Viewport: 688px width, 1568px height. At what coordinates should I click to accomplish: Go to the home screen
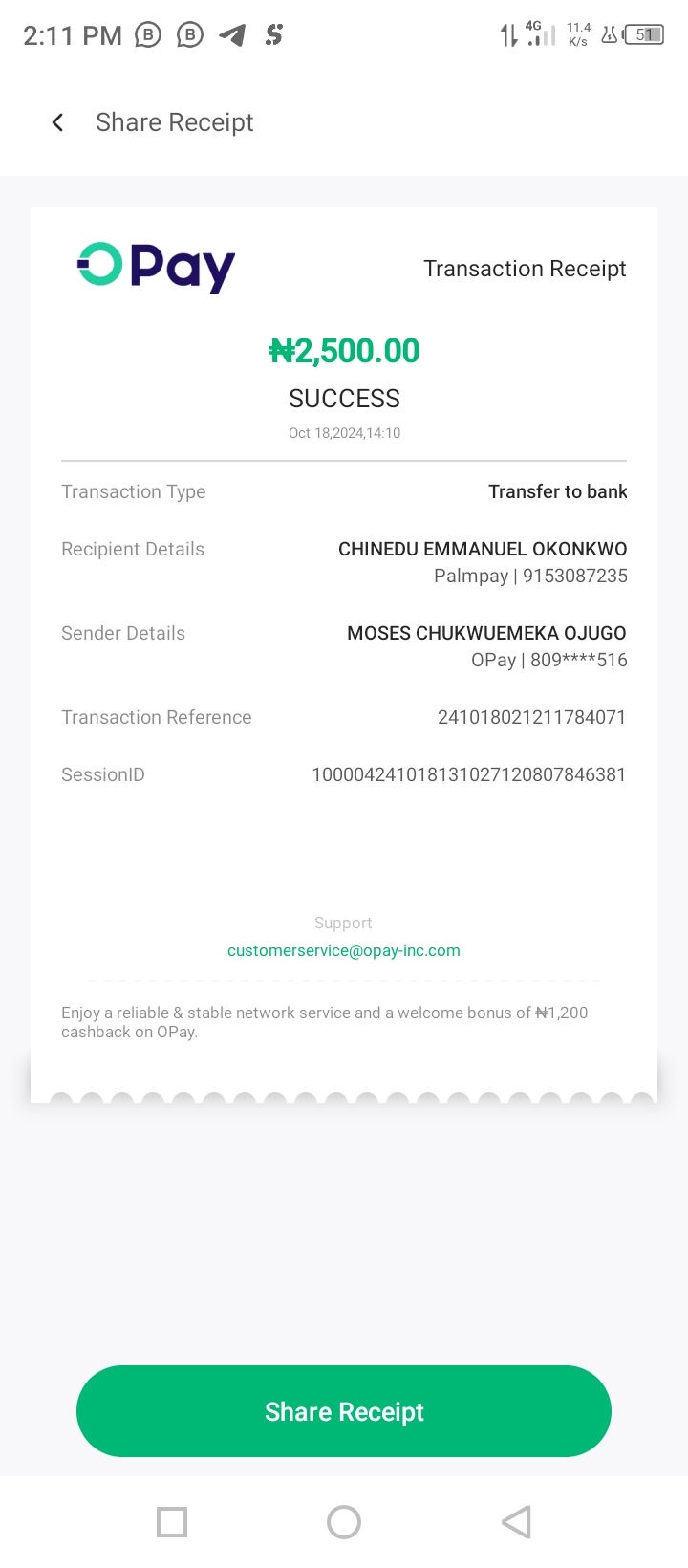pos(344,1521)
